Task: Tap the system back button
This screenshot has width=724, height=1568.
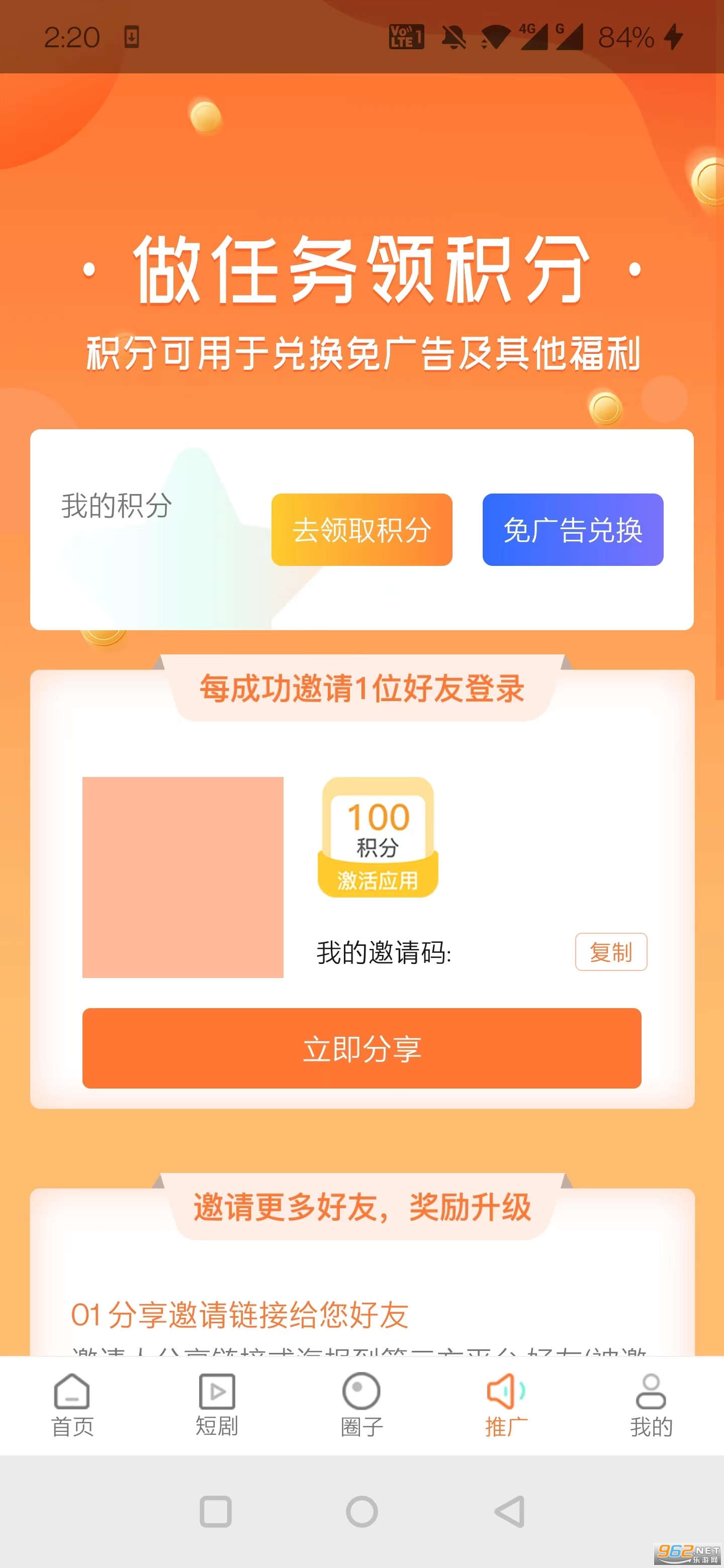Action: tap(510, 1511)
